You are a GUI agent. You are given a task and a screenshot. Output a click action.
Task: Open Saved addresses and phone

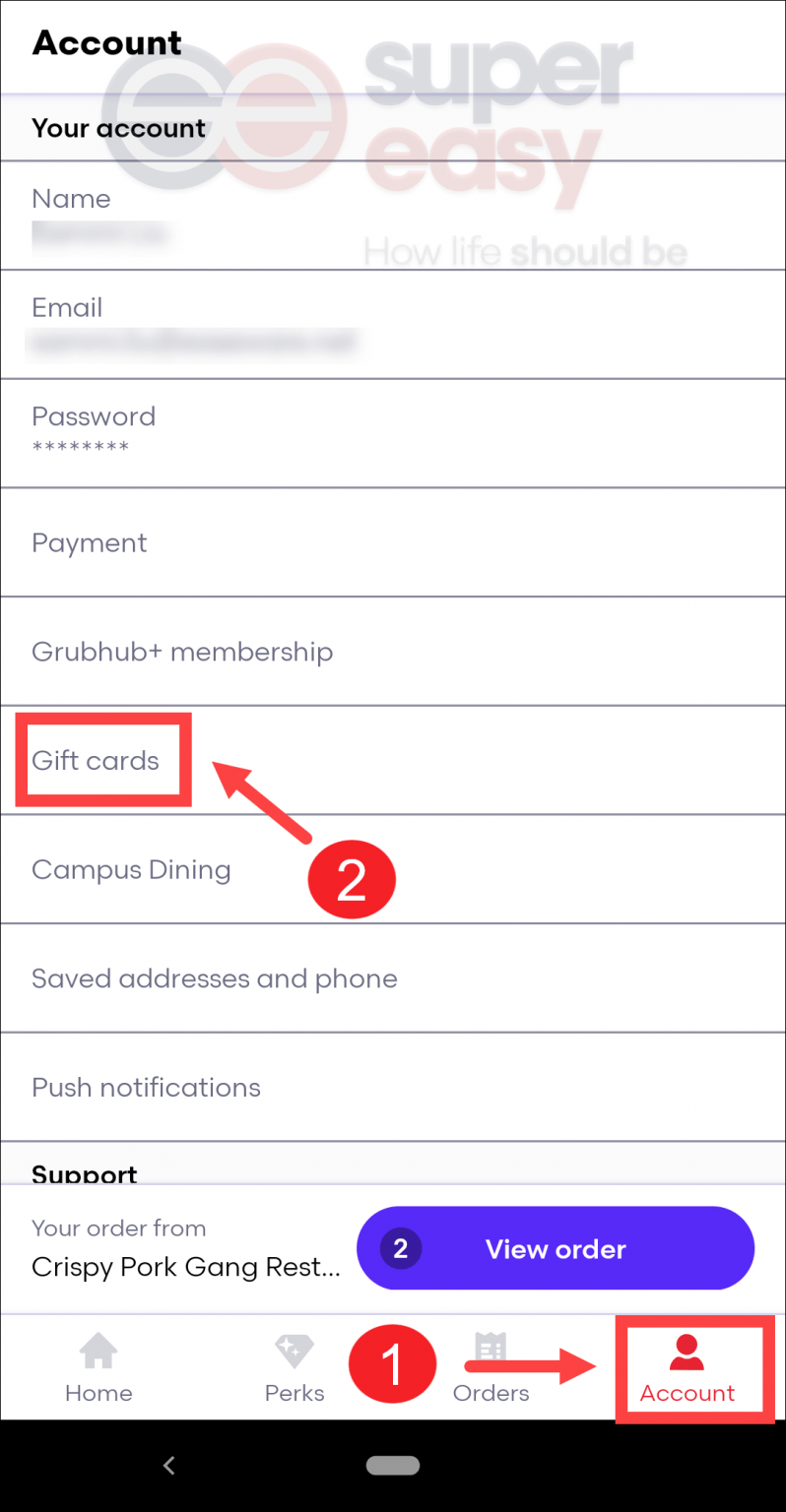[x=393, y=978]
